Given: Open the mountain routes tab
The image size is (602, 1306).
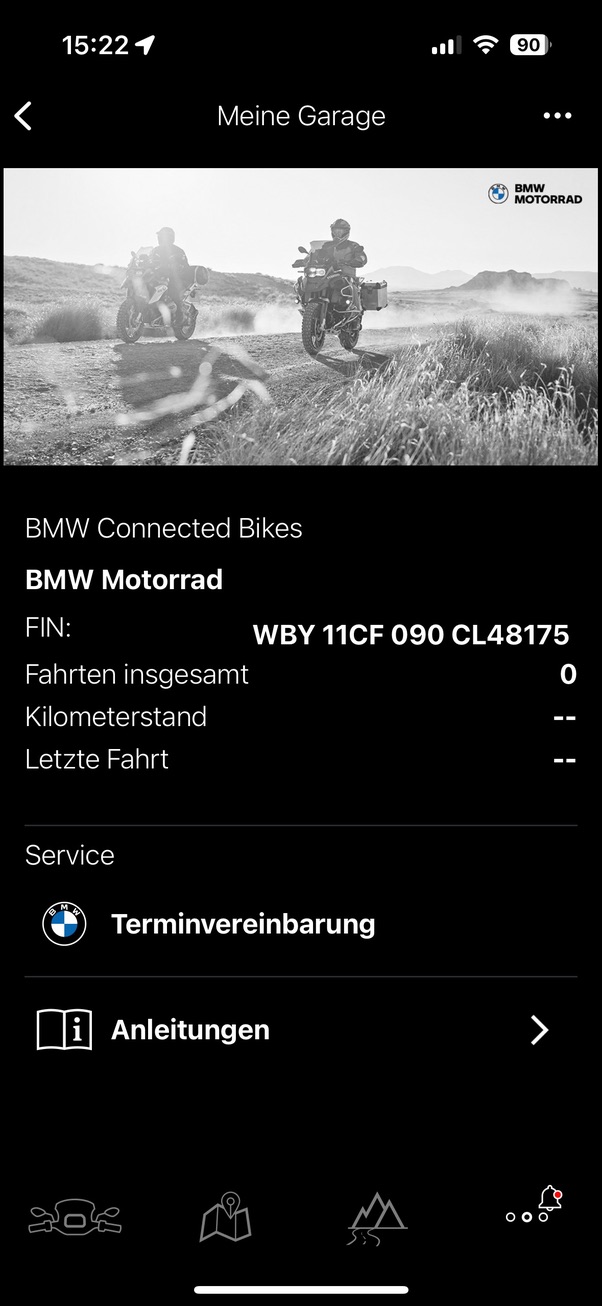Looking at the screenshot, I should pyautogui.click(x=377, y=1217).
